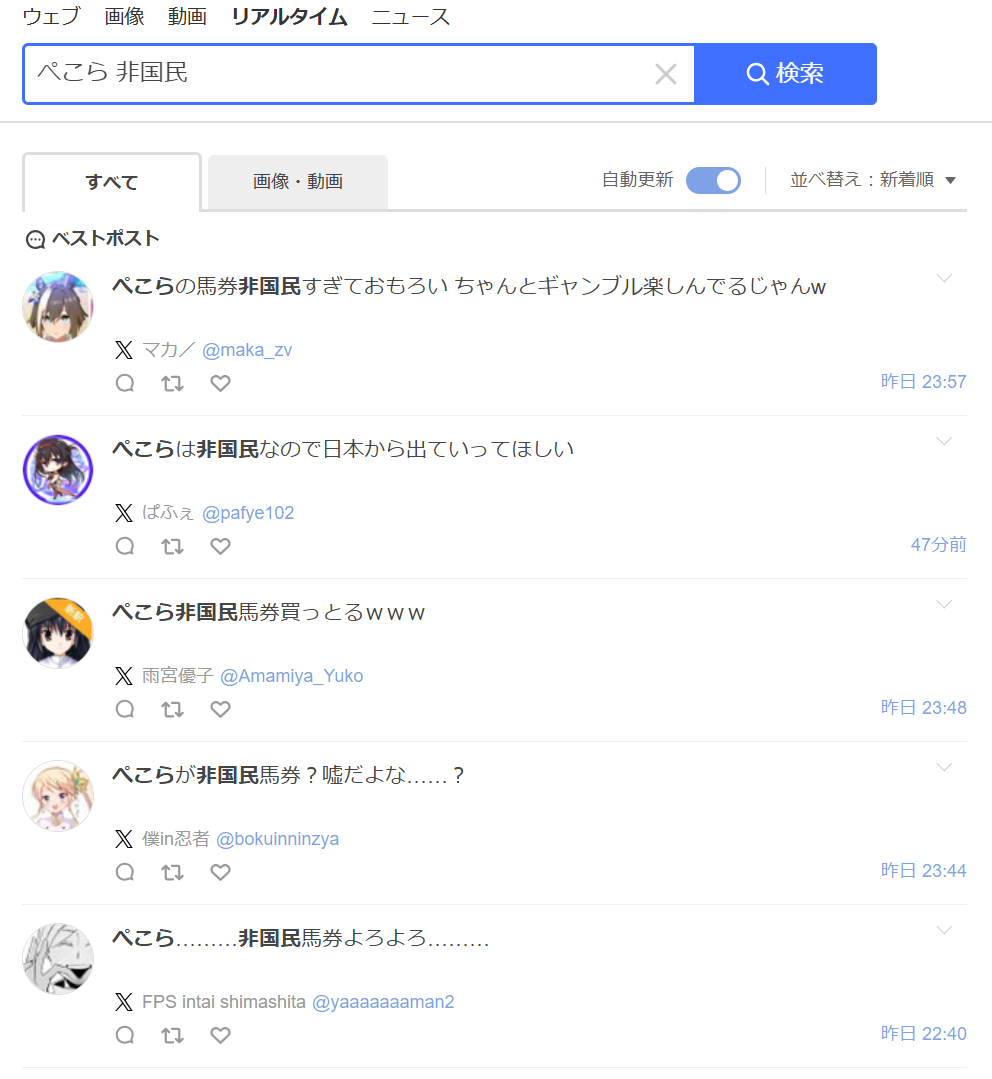Image resolution: width=992 pixels, height=1079 pixels.
Task: Switch to the 動画 search tab
Action: point(187,17)
